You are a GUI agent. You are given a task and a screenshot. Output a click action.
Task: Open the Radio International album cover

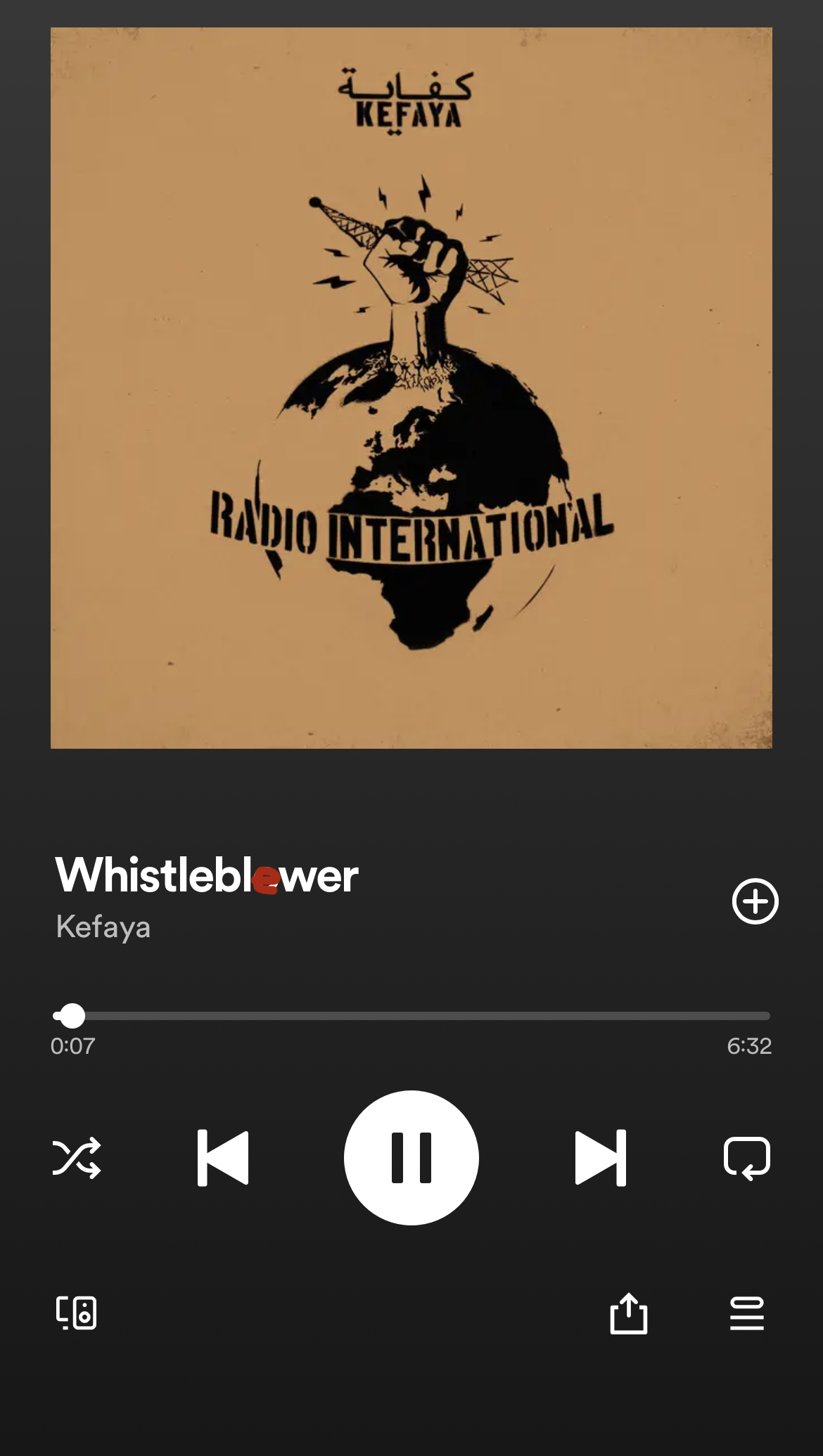412,388
